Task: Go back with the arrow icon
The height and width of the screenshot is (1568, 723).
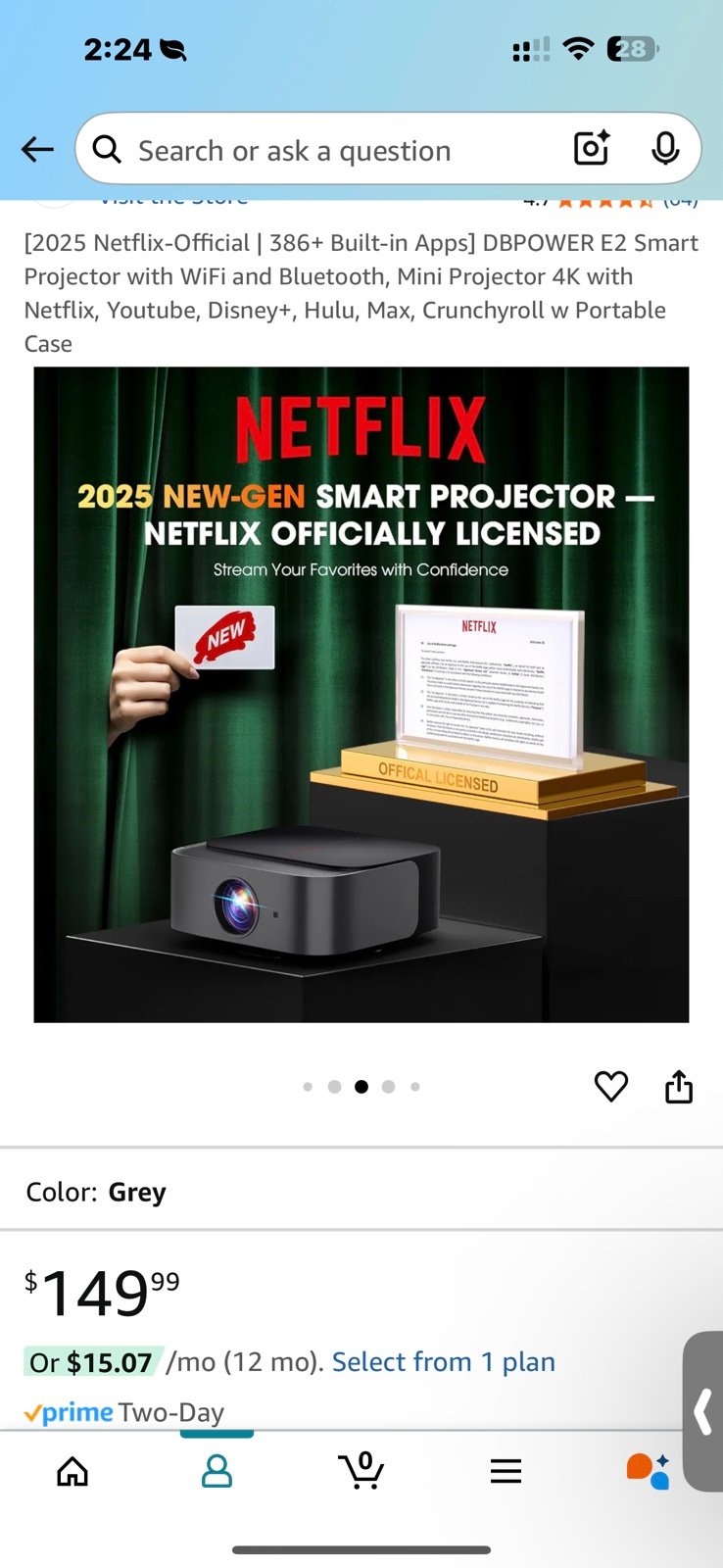Action: coord(37,150)
